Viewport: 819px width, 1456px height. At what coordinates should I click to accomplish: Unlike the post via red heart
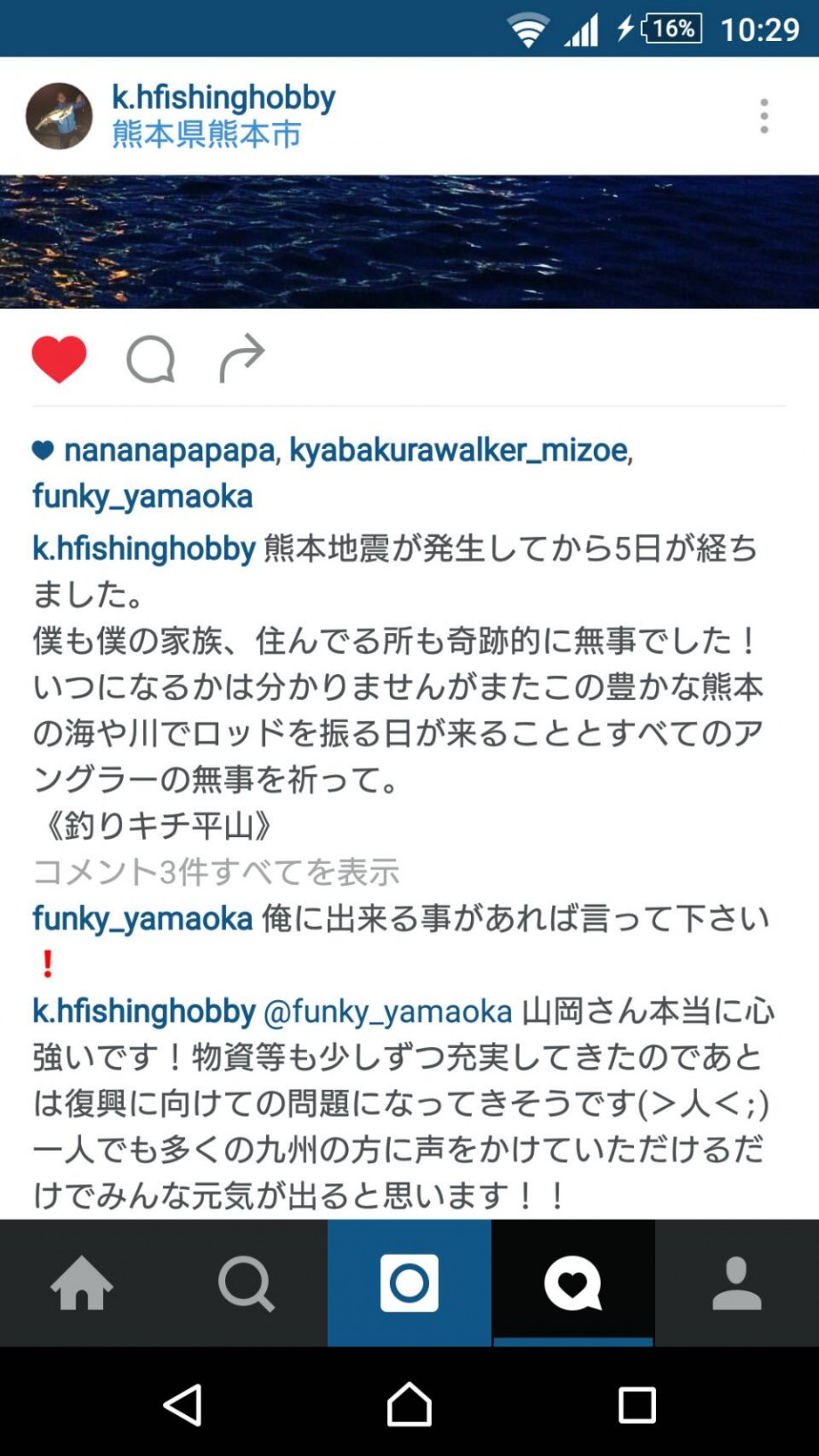(x=59, y=359)
